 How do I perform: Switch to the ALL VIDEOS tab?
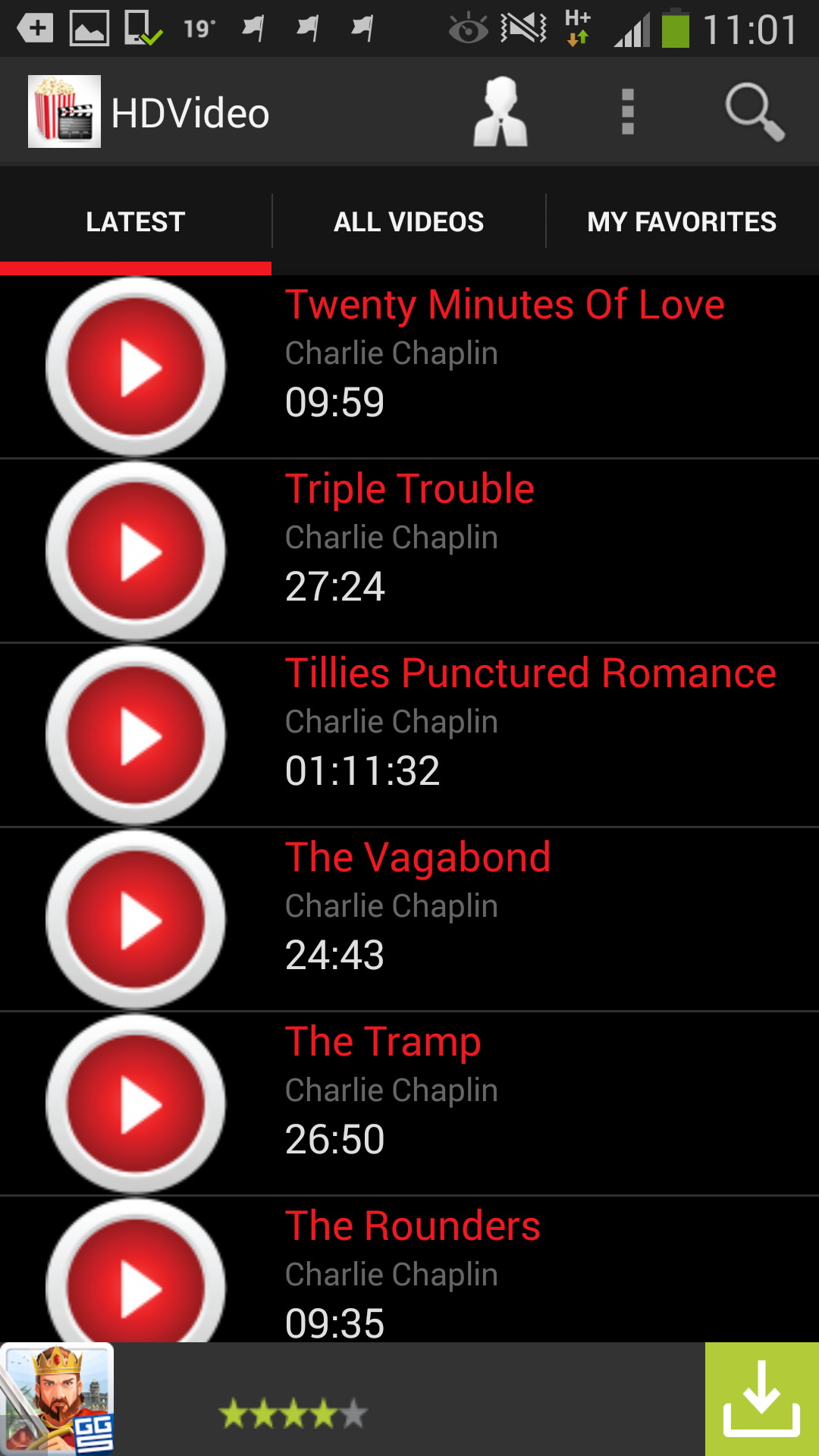[409, 221]
